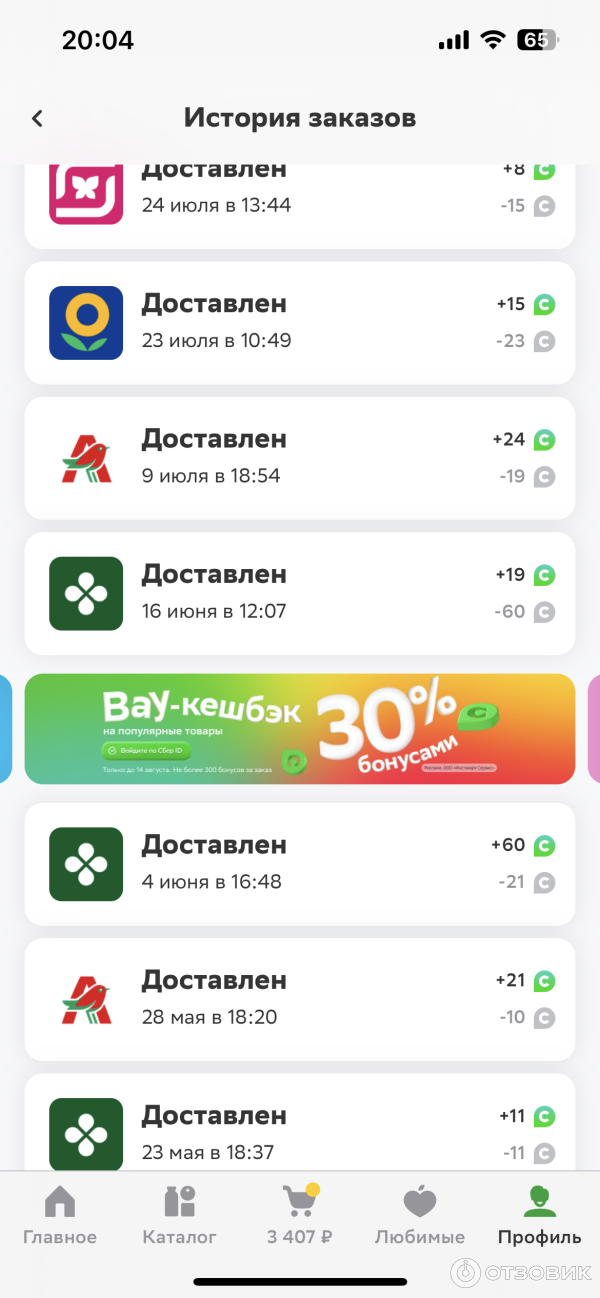
Task: Switch to the Любимые tab
Action: point(420,1215)
